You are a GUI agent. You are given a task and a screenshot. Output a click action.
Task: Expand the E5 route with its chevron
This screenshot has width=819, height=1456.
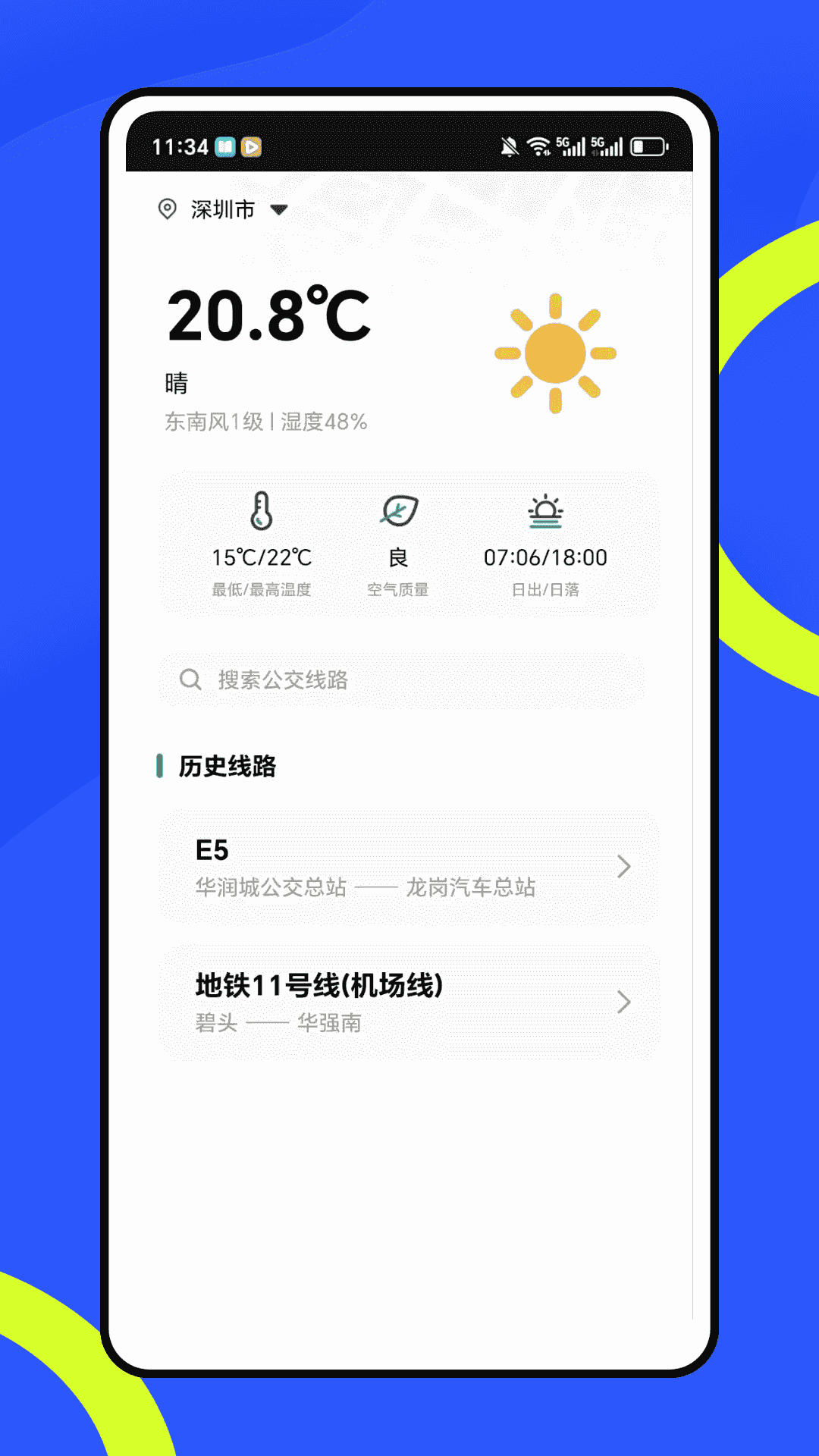(624, 867)
